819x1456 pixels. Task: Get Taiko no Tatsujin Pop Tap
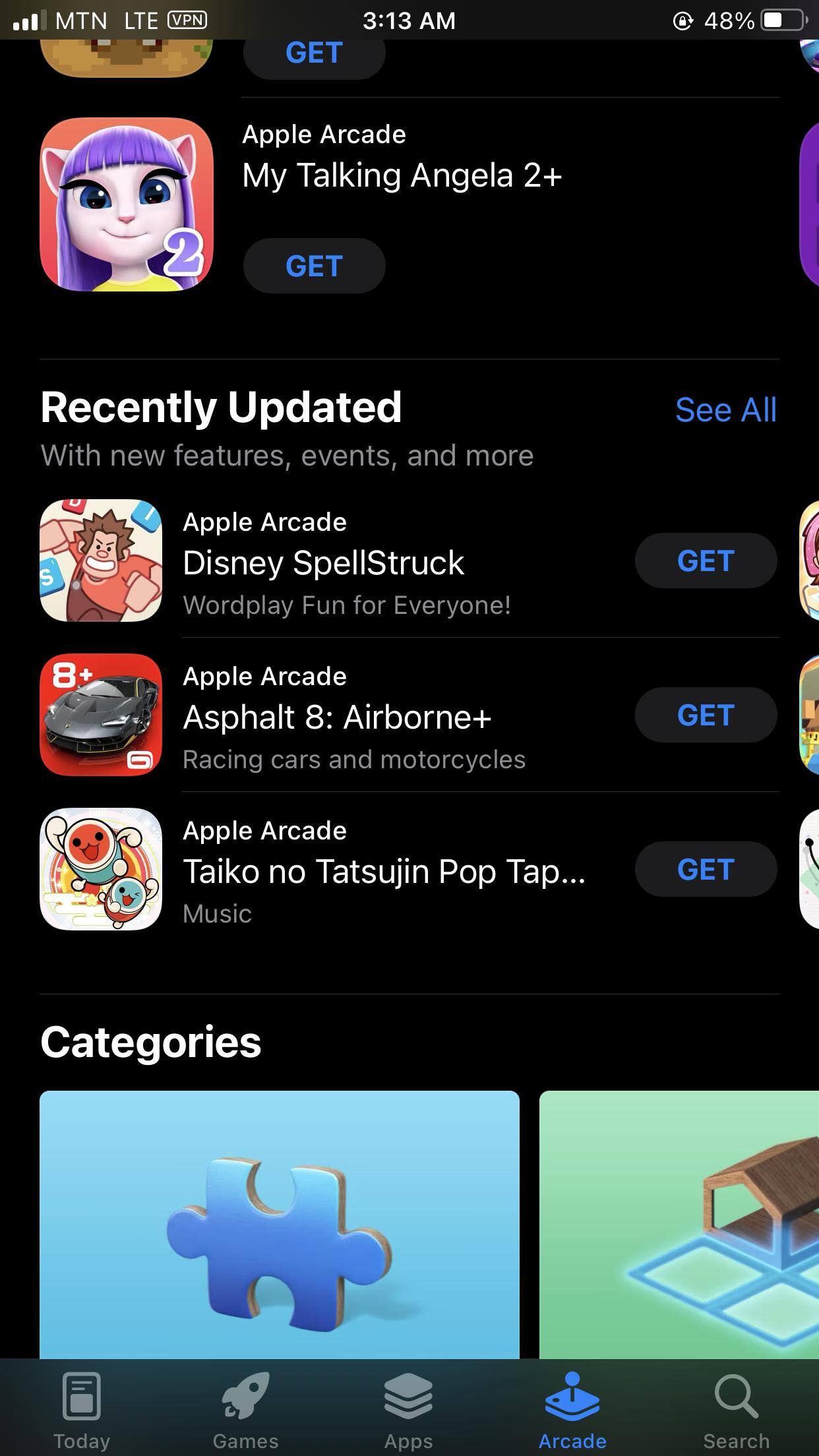pyautogui.click(x=705, y=869)
